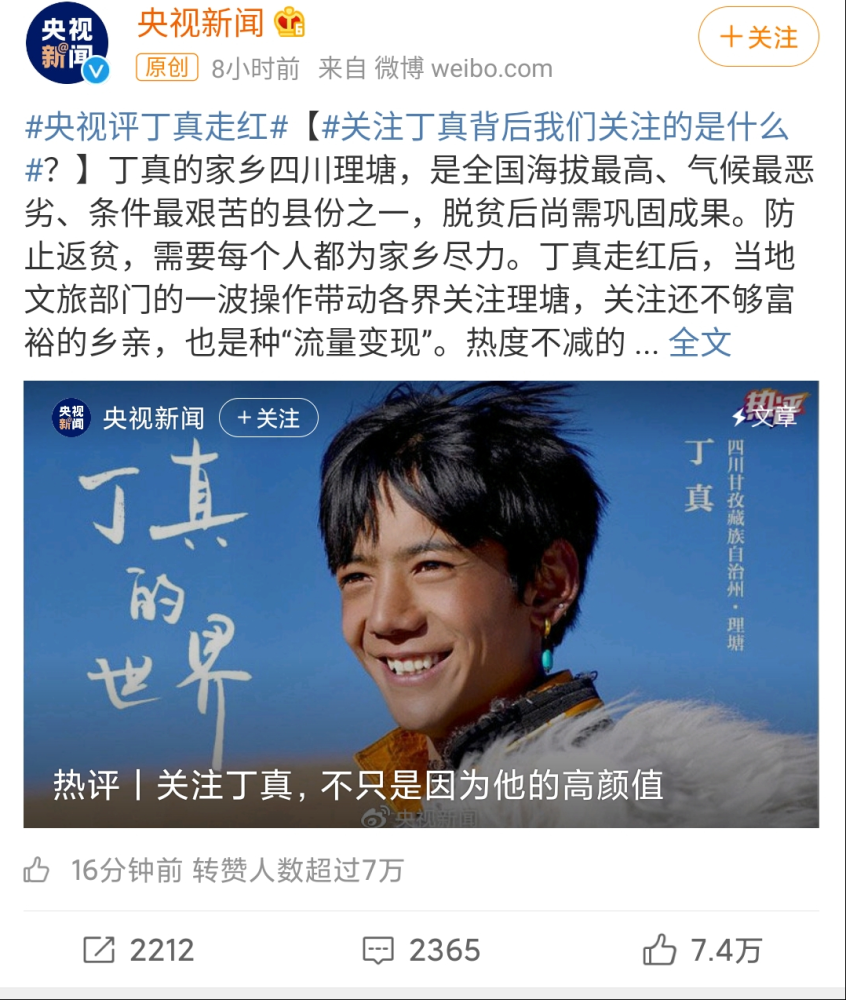The image size is (846, 1000).
Task: Open the article card about 丁真
Action: (421, 604)
